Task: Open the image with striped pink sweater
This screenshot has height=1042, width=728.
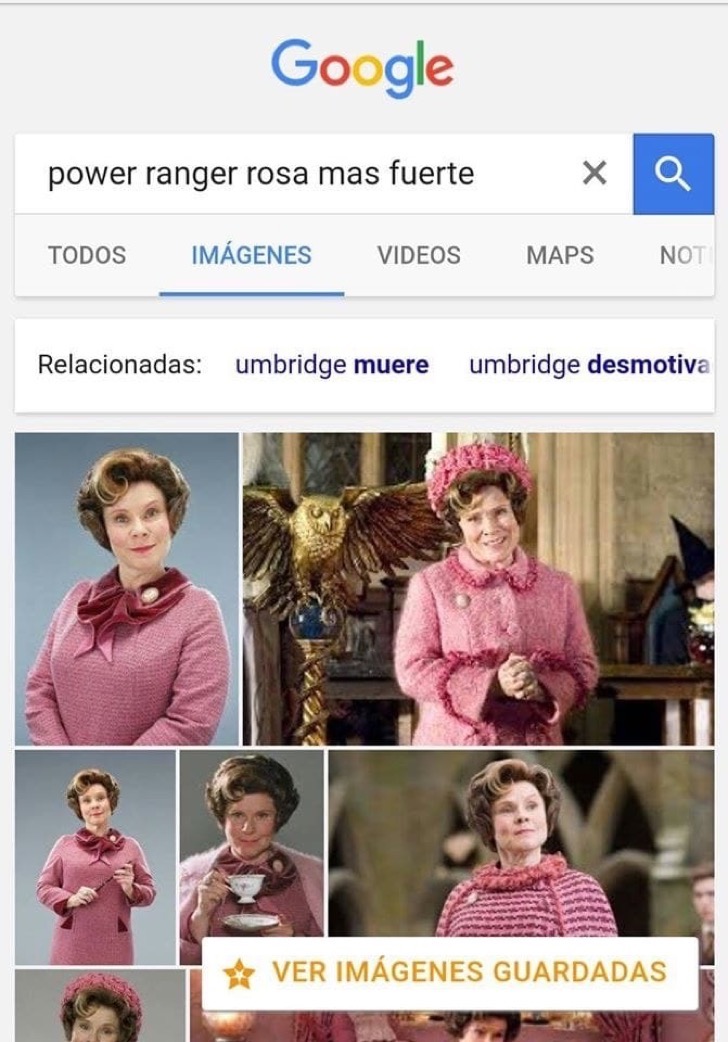Action: [520, 840]
